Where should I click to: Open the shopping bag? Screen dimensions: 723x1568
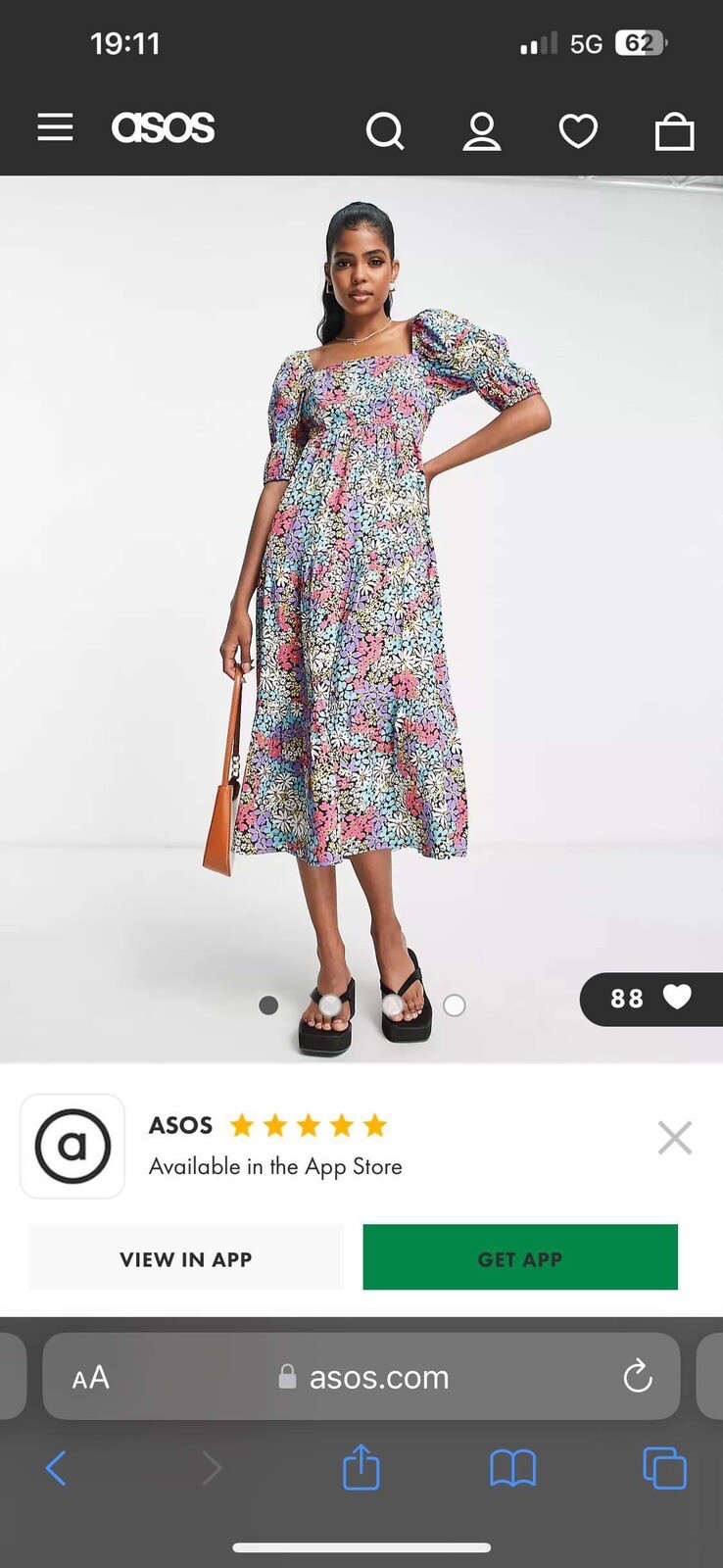674,131
